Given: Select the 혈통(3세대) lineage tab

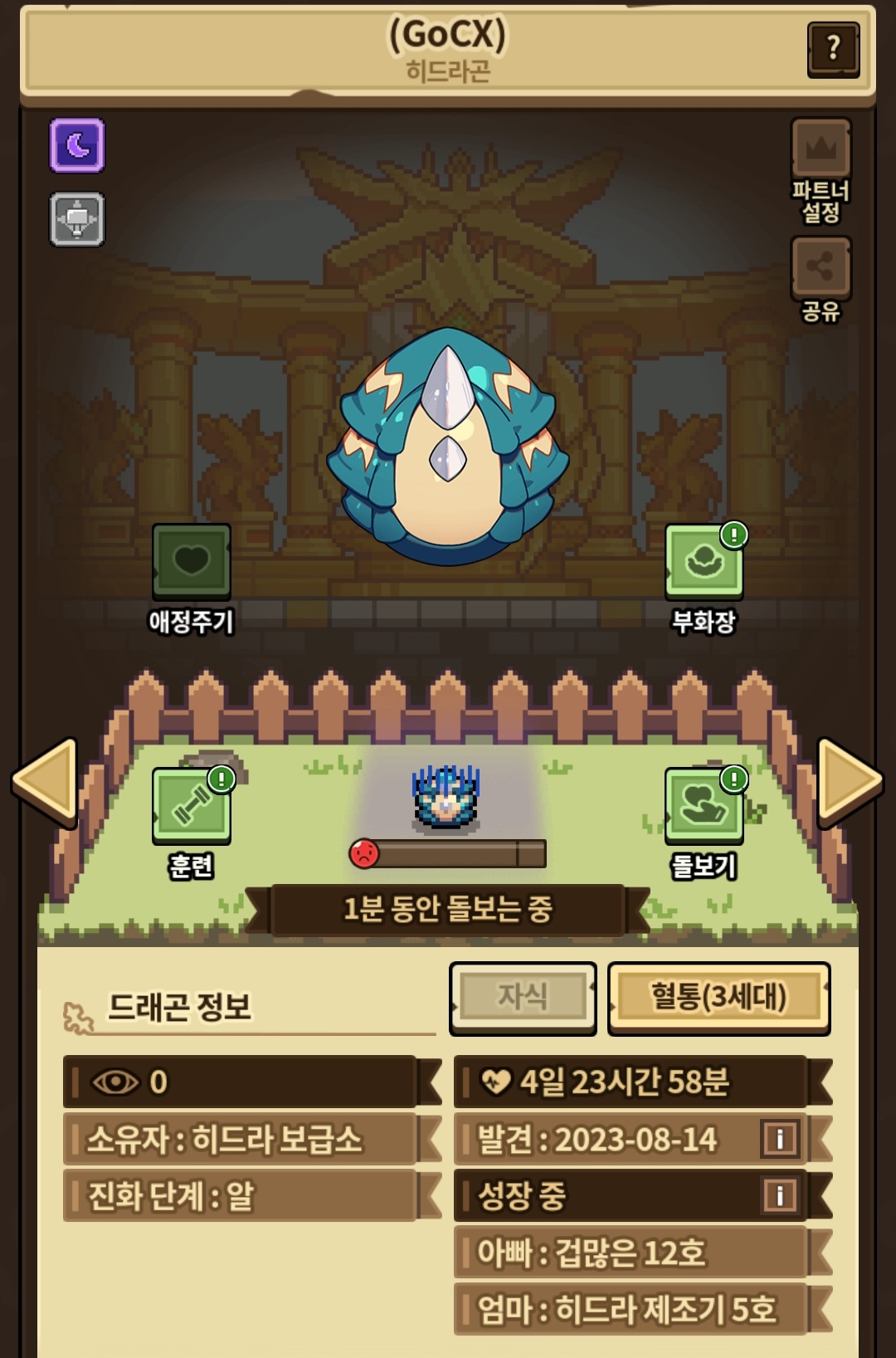Looking at the screenshot, I should click(x=718, y=998).
